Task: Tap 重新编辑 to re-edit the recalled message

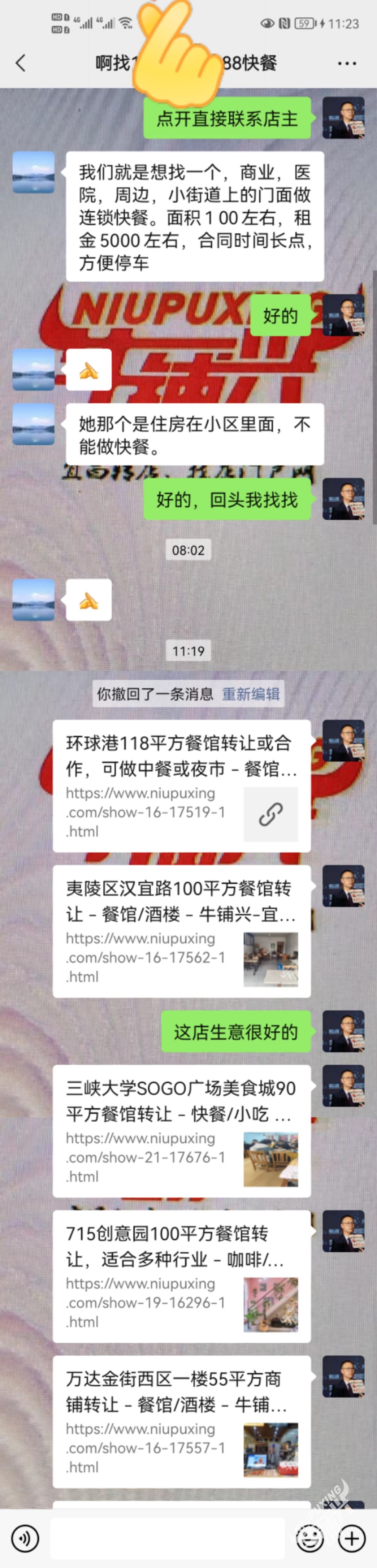Action: click(x=251, y=694)
